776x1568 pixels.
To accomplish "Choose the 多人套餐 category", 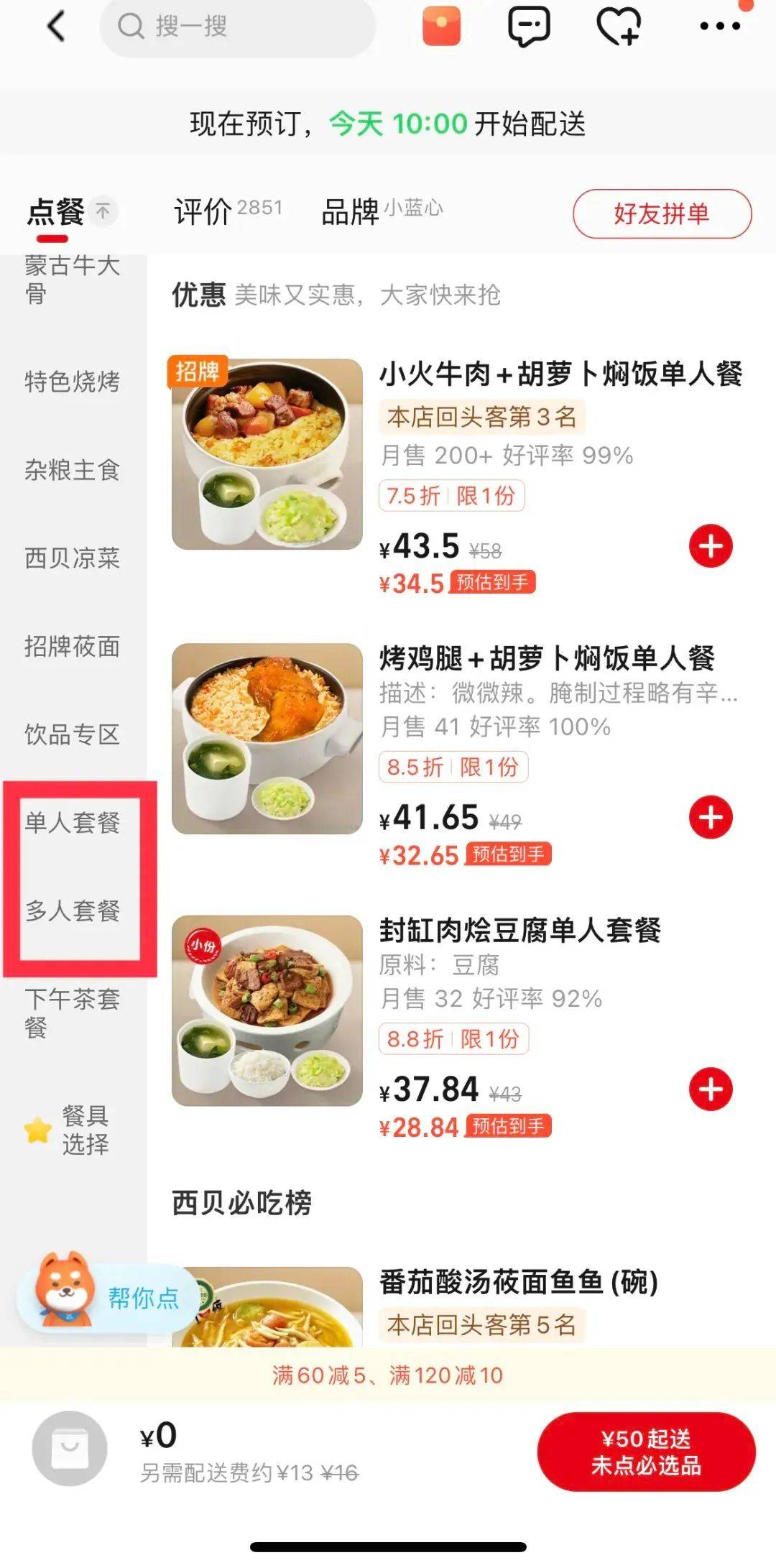I will [72, 910].
